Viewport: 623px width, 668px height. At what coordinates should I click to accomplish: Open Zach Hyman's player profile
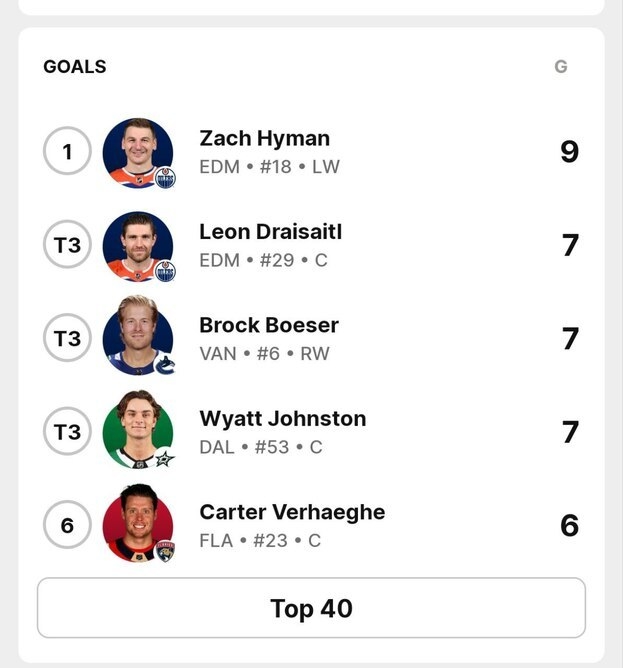[x=264, y=139]
